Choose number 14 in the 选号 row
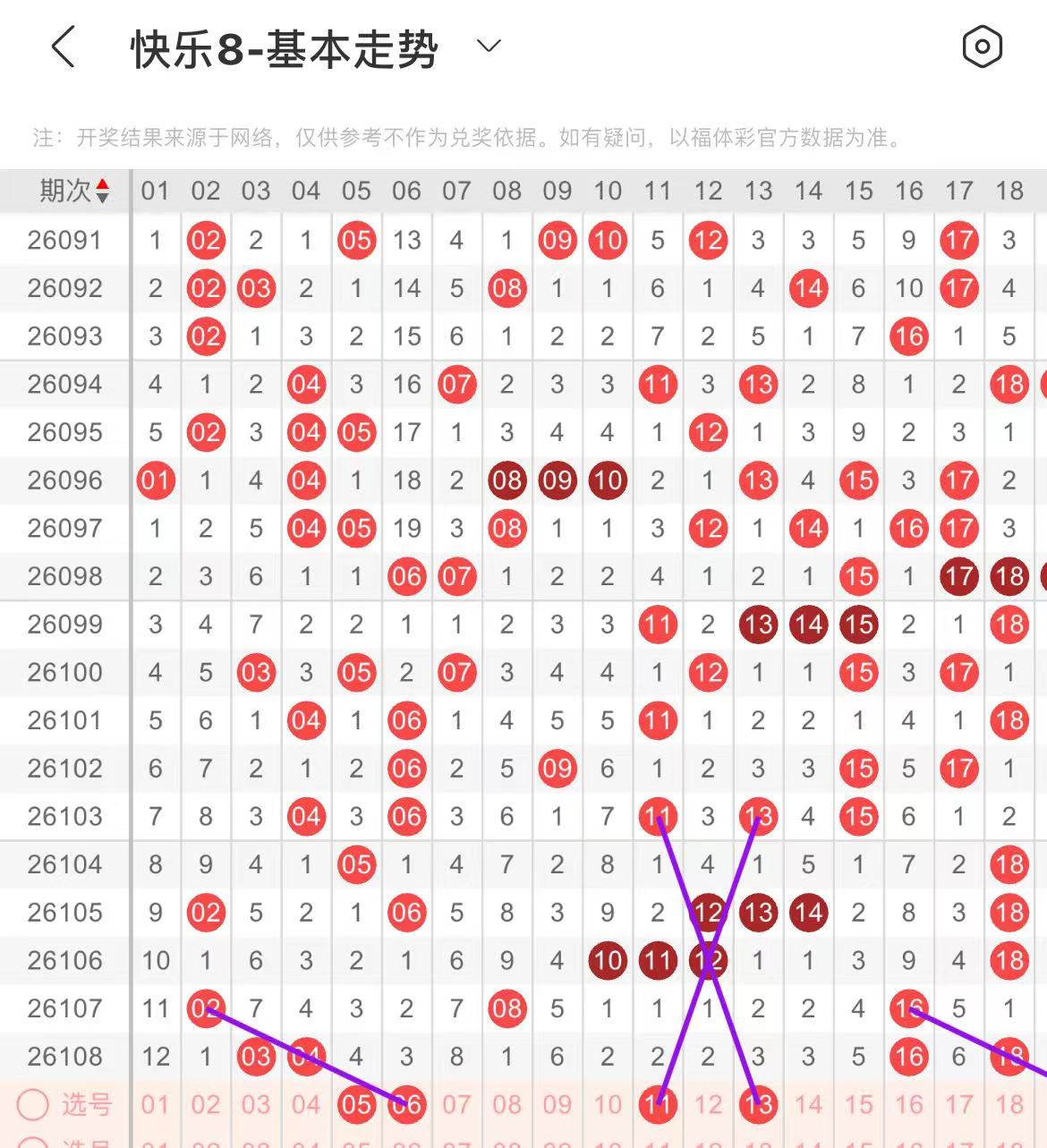 click(808, 1105)
